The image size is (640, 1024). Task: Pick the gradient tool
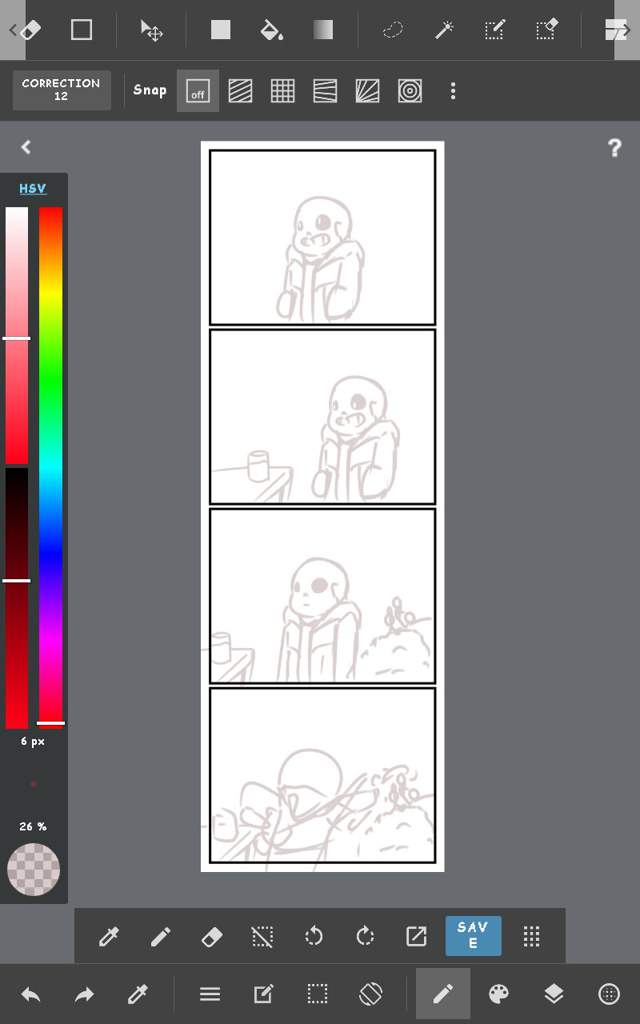(323, 30)
